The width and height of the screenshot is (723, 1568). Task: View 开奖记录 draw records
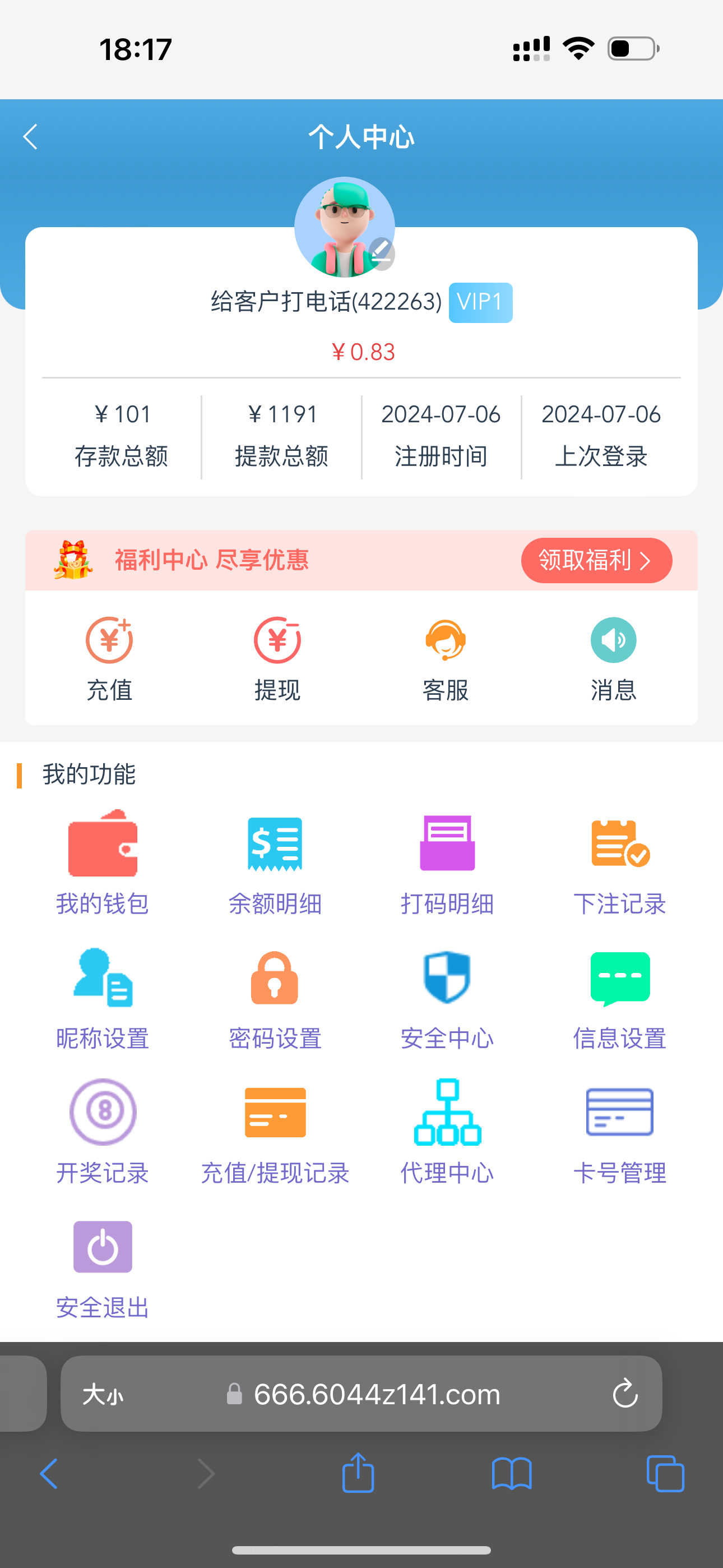coord(103,1132)
